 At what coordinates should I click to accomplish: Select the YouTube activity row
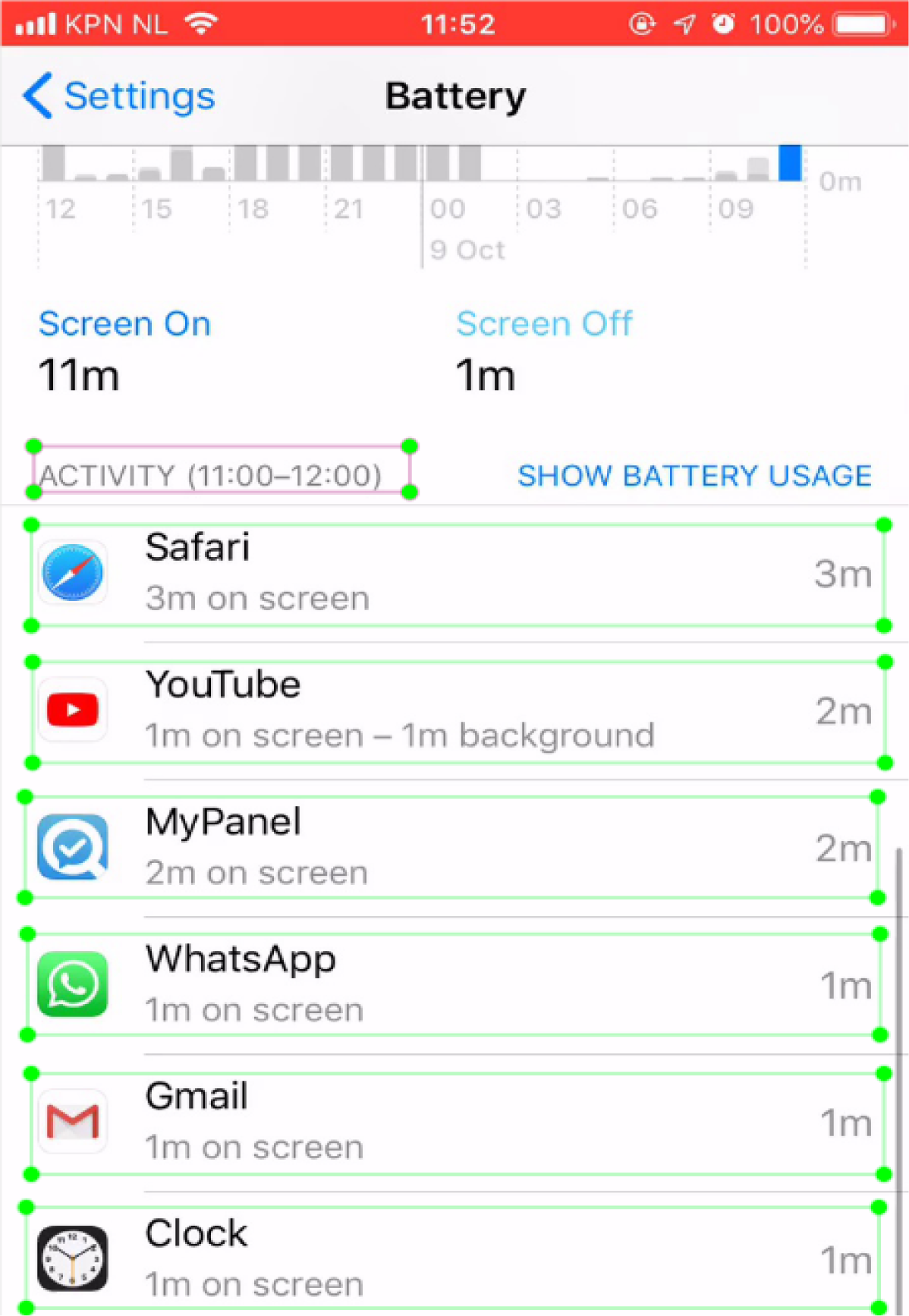(x=458, y=713)
